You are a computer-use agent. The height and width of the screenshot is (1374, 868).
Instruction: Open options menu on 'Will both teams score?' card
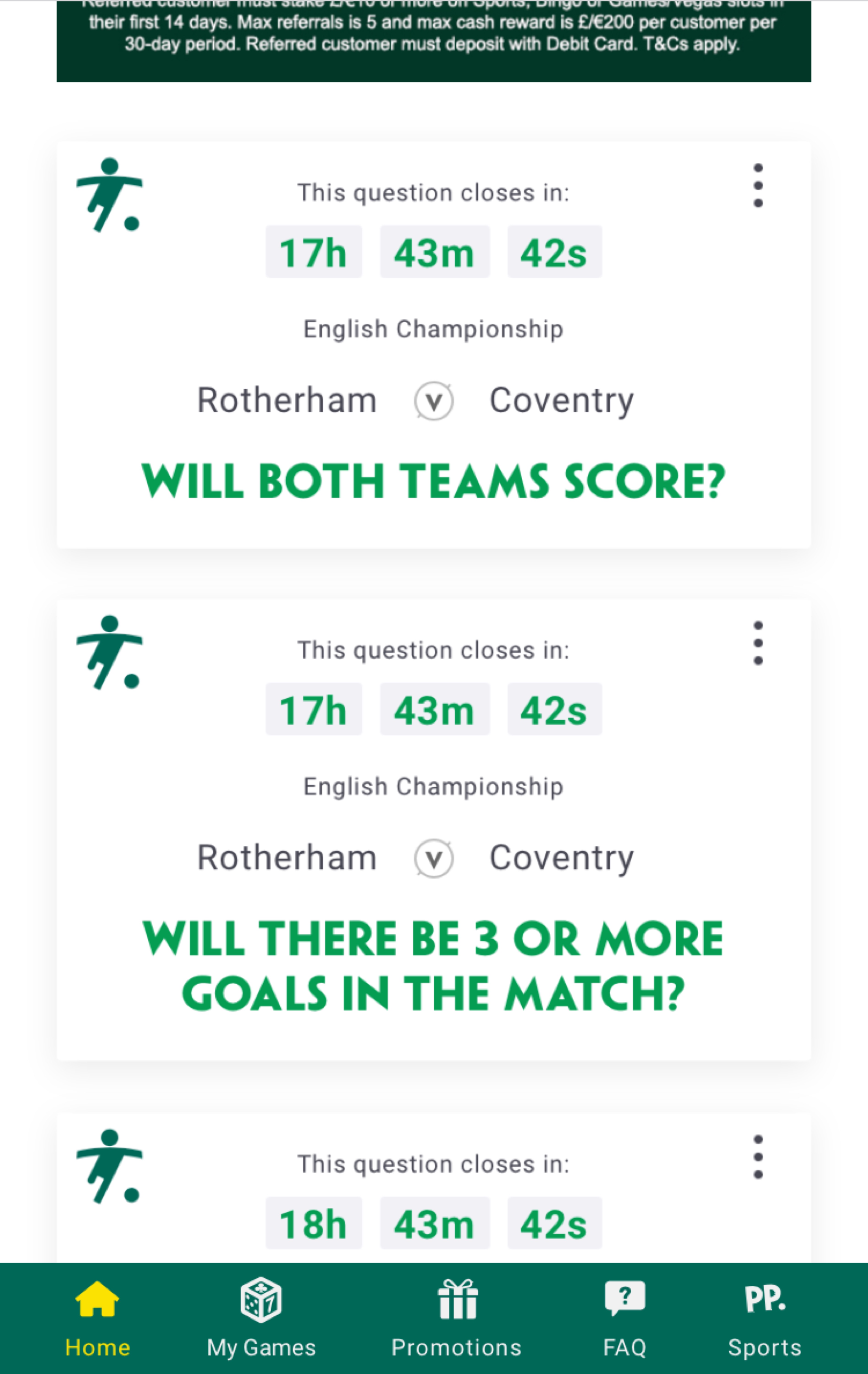tap(757, 186)
